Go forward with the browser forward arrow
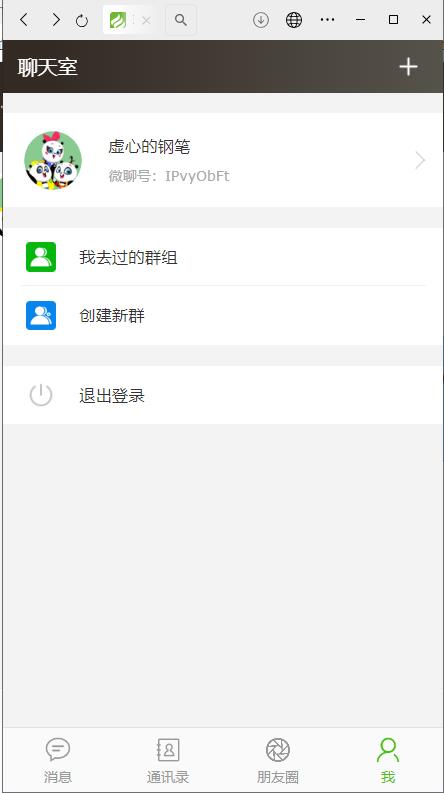The image size is (444, 793). coord(56,20)
